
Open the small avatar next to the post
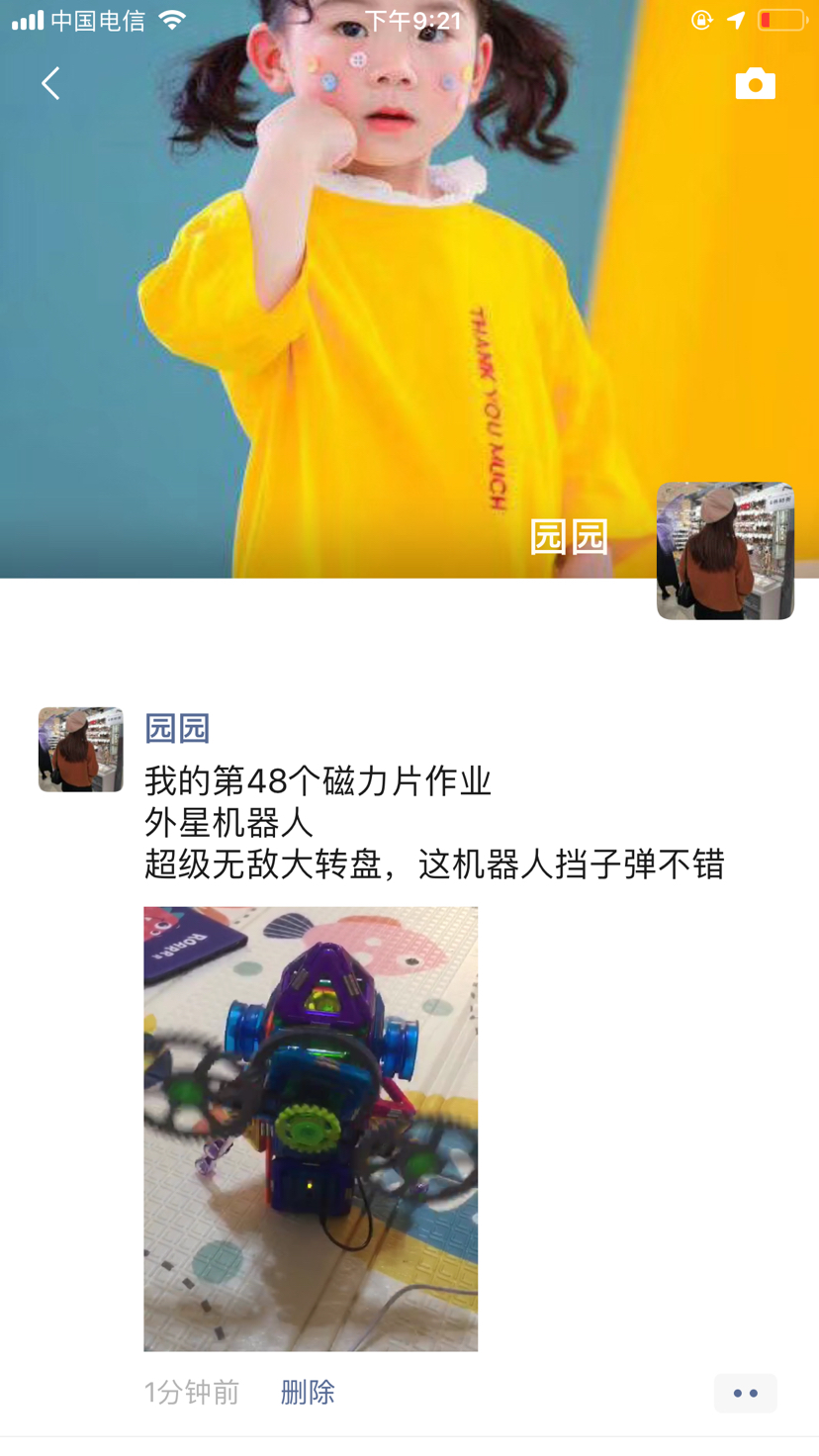[x=81, y=750]
